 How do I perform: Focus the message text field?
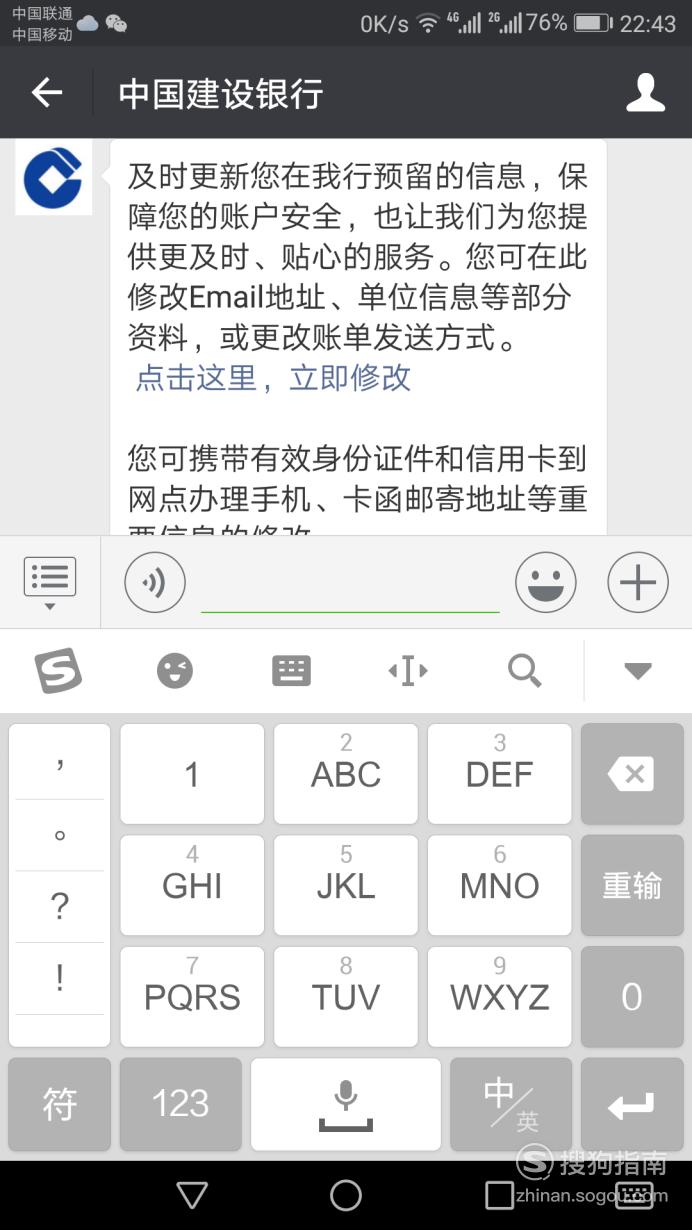(350, 584)
